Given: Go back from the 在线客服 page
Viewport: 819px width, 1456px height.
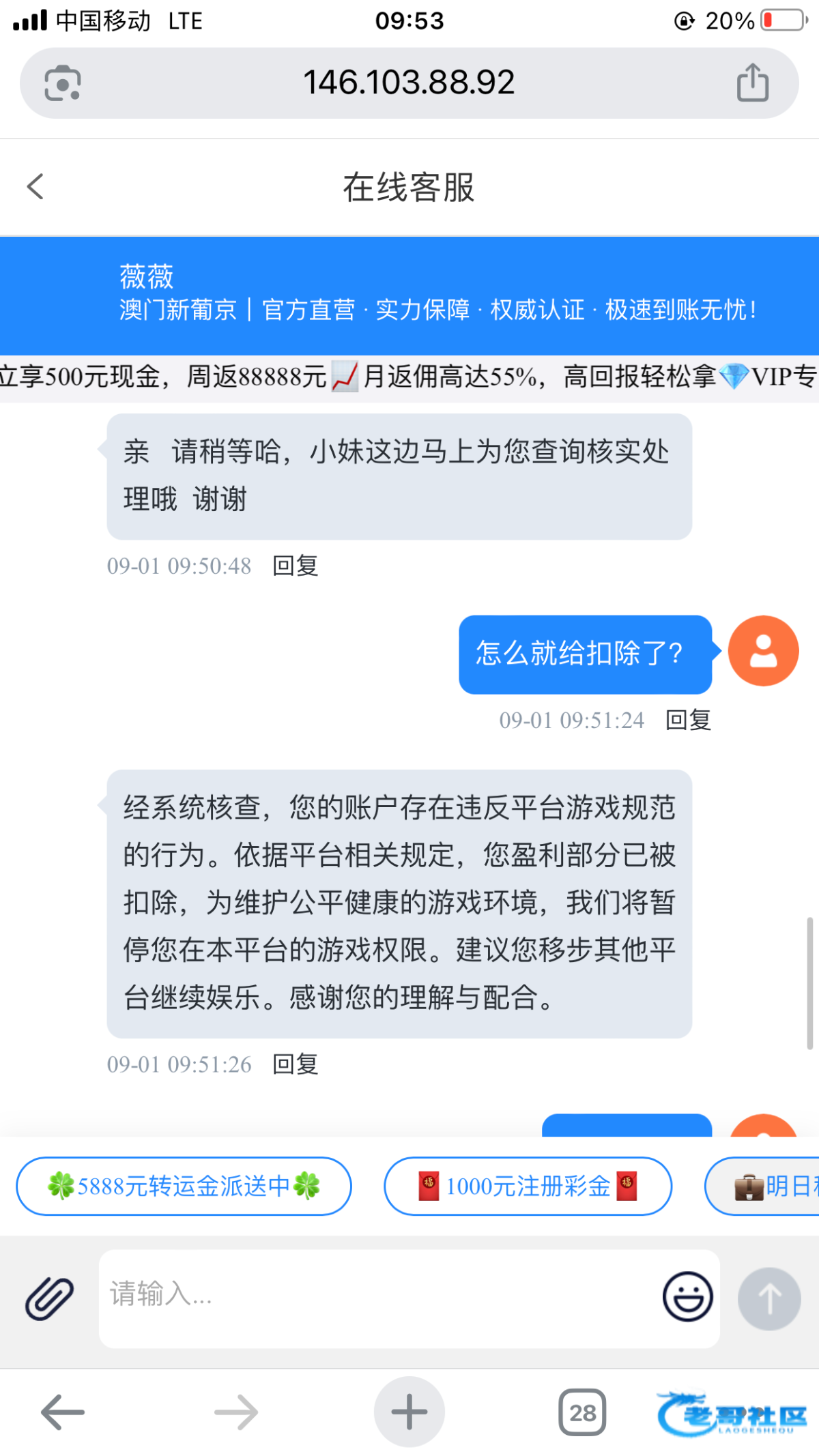Looking at the screenshot, I should (x=35, y=186).
